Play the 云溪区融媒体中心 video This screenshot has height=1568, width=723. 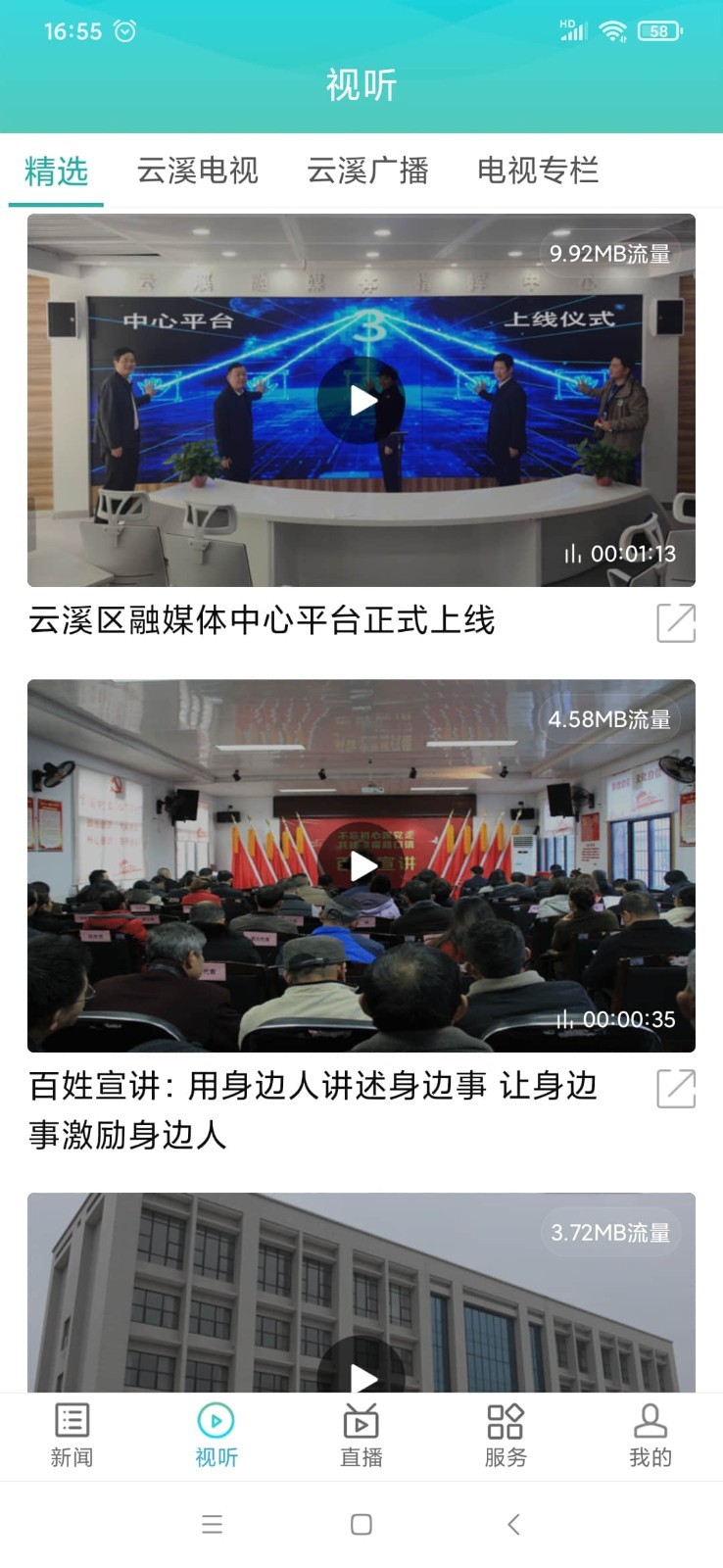pyautogui.click(x=361, y=400)
